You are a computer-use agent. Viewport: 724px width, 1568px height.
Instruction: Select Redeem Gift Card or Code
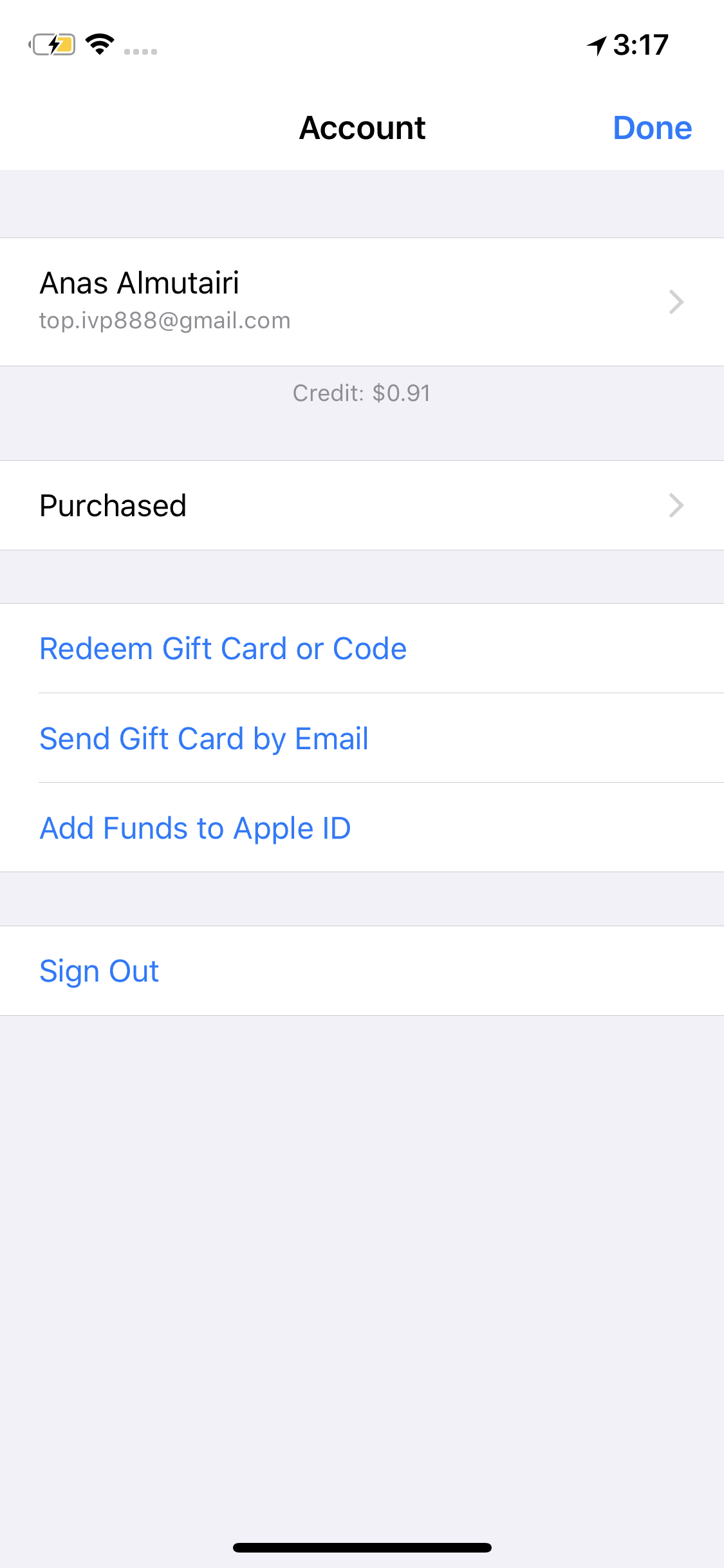point(223,648)
